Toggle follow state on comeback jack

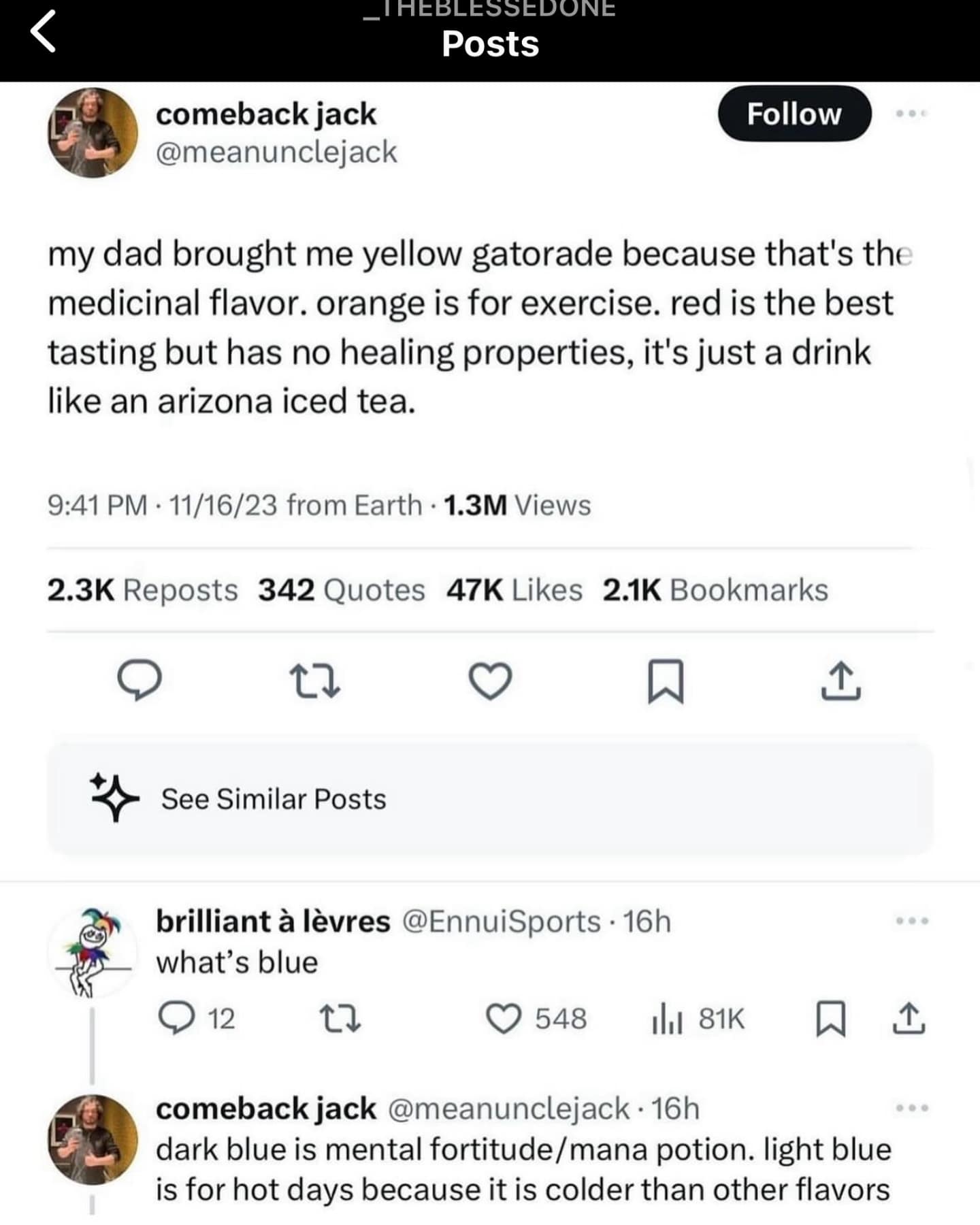(795, 114)
